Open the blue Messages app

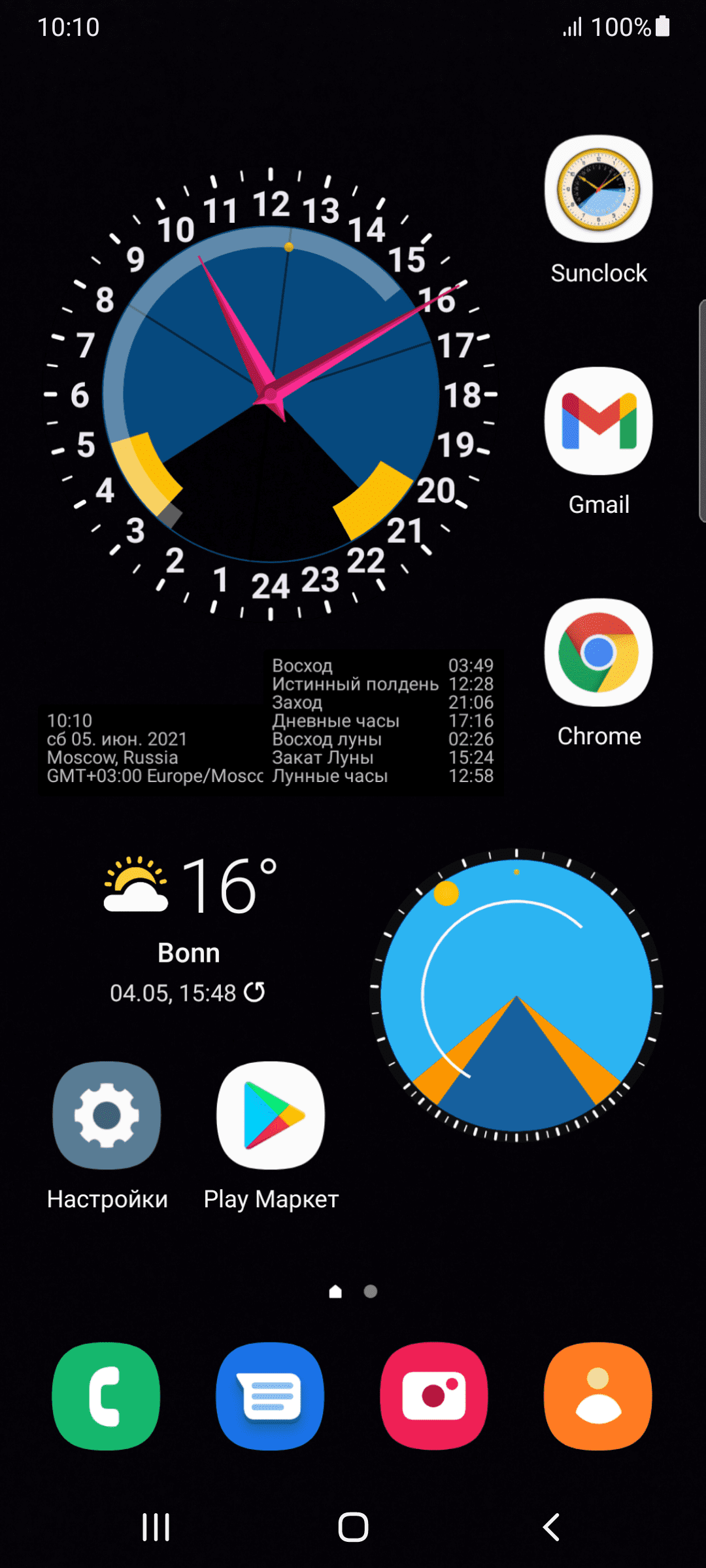[x=270, y=1396]
